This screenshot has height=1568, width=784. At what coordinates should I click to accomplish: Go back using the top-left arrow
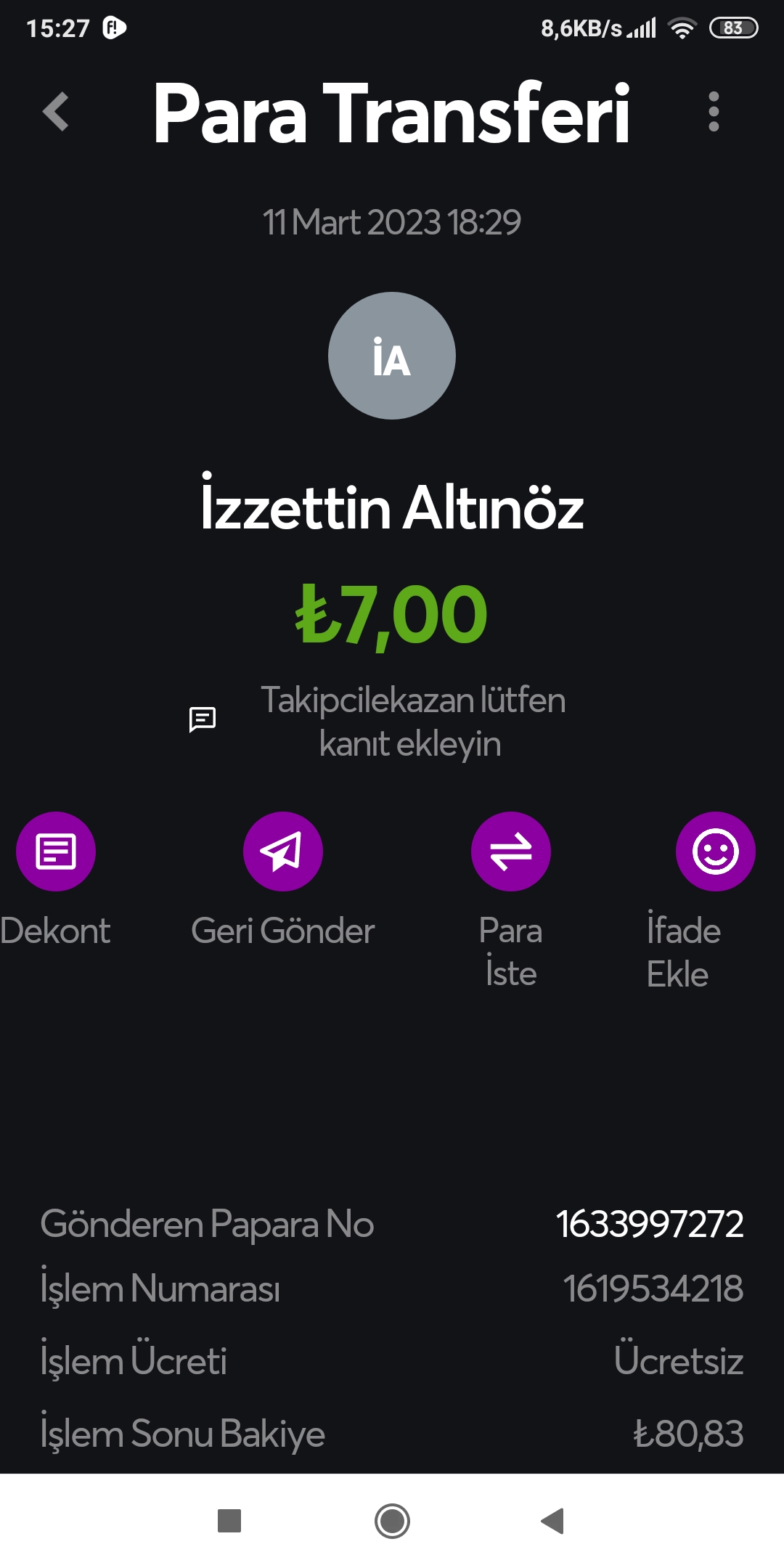(56, 112)
